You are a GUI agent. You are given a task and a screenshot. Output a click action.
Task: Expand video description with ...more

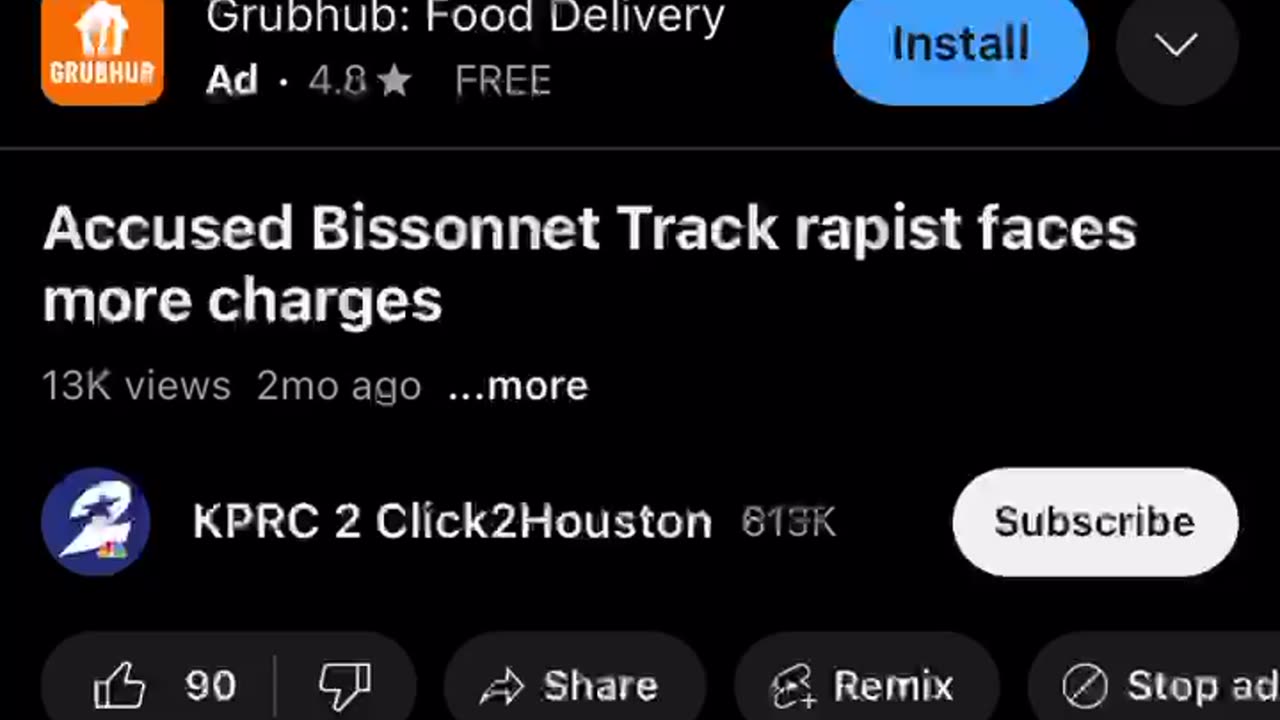click(518, 386)
